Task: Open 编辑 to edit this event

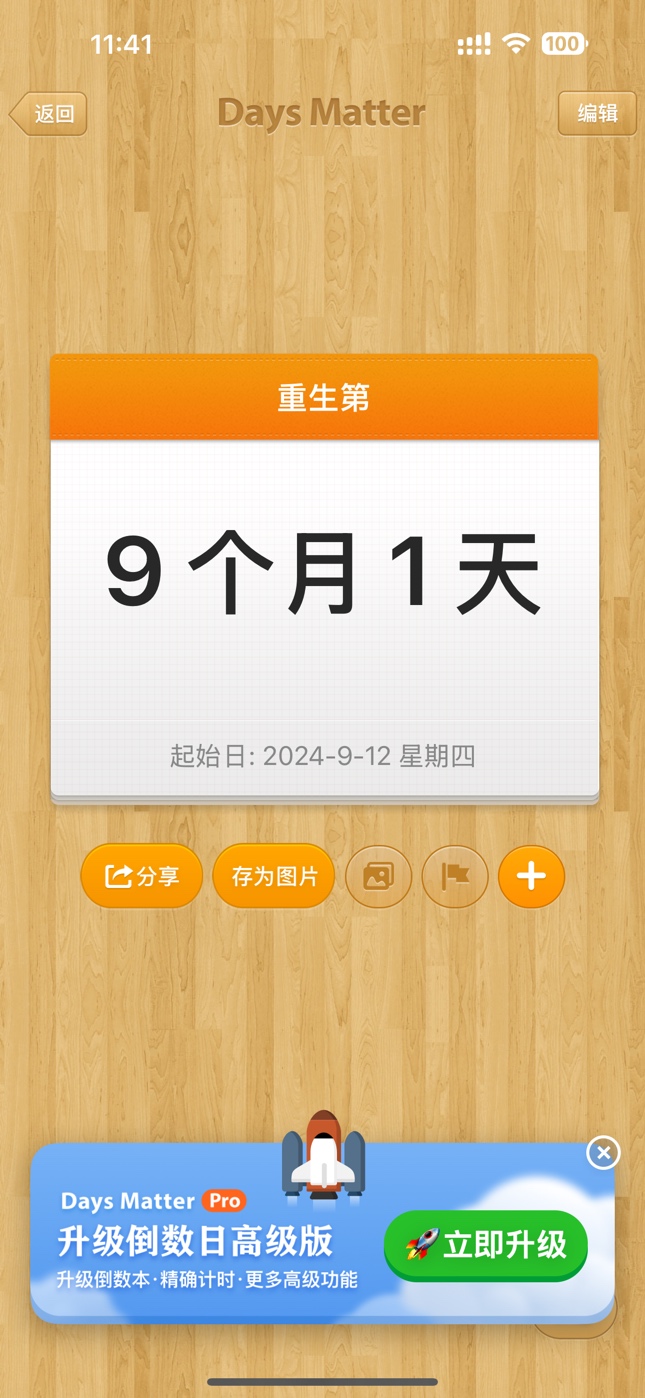Action: click(x=597, y=114)
